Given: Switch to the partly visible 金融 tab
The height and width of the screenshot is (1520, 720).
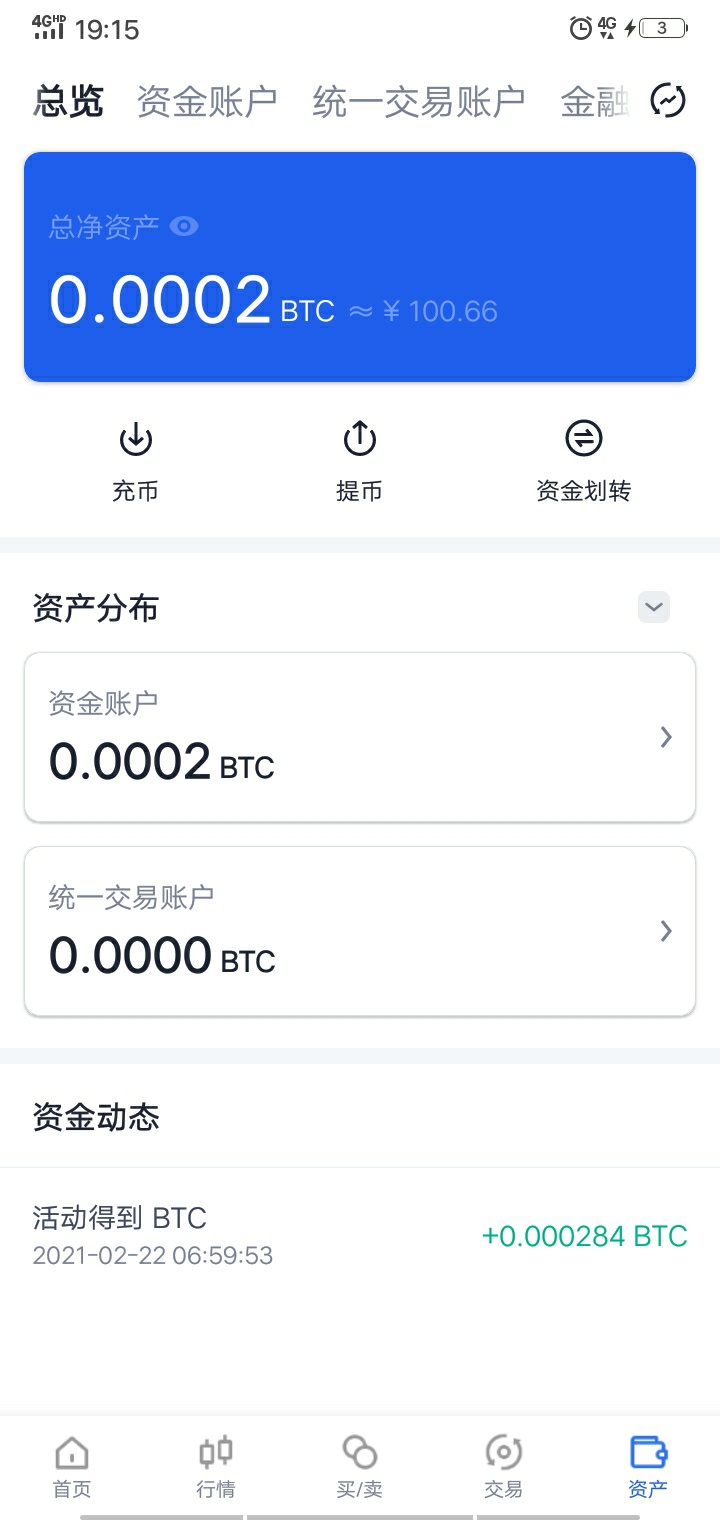Looking at the screenshot, I should coord(595,102).
